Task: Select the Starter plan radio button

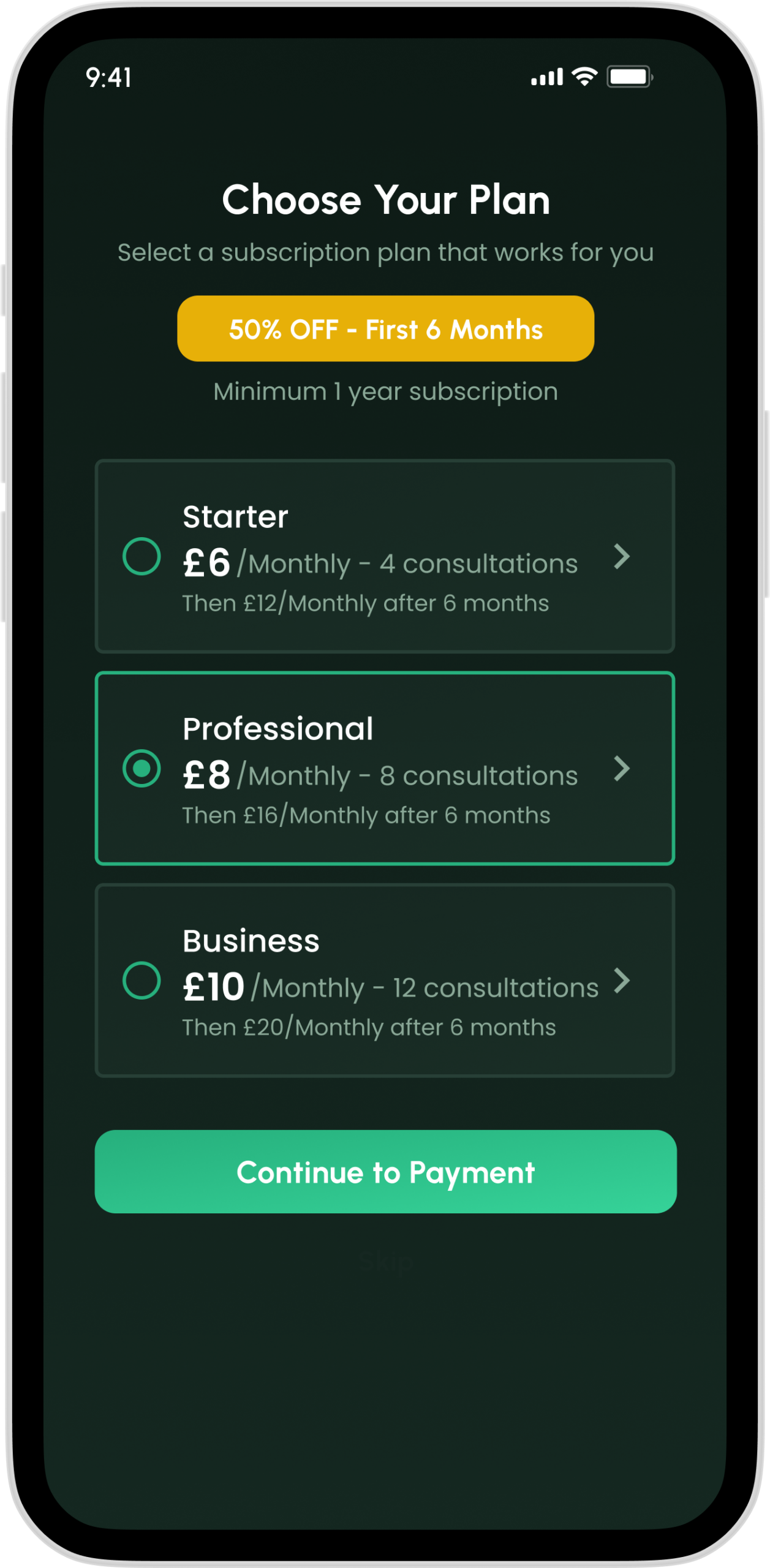Action: [142, 556]
